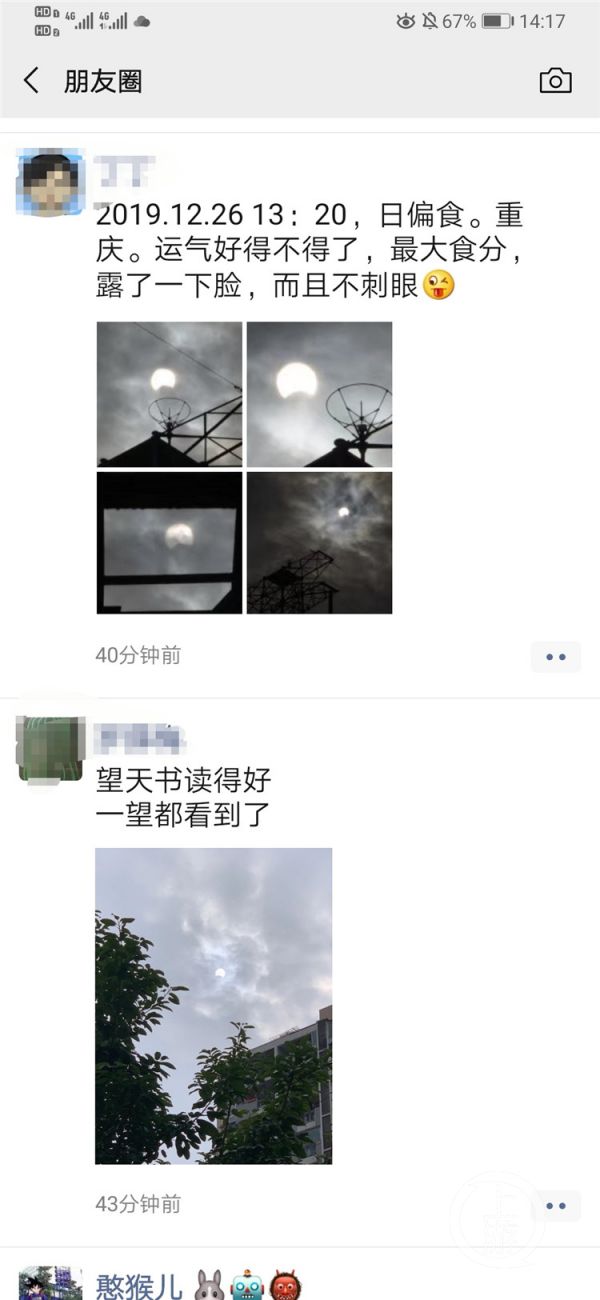Screen dimensions: 600x1300
Task: View the bottom-right dark sky tower photo
Action: click(x=319, y=543)
